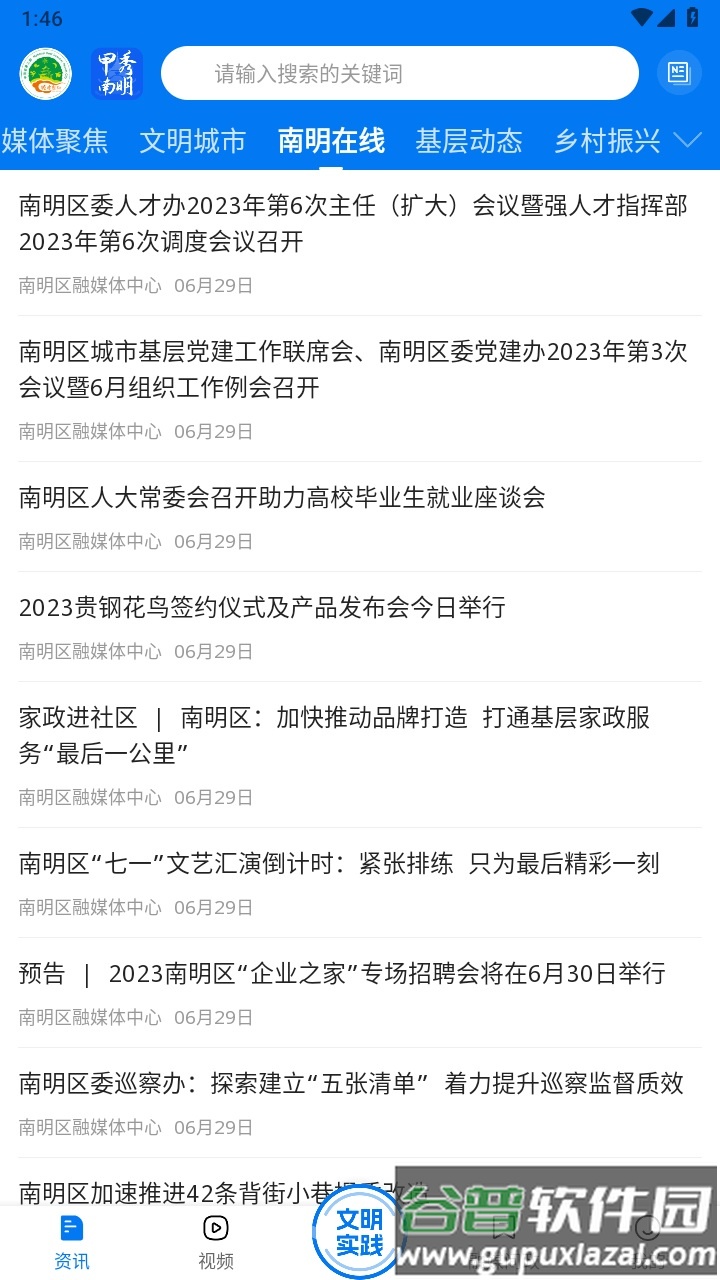Tap the 资讯 icon in the bottom bar
The height and width of the screenshot is (1280, 720).
pos(69,1235)
